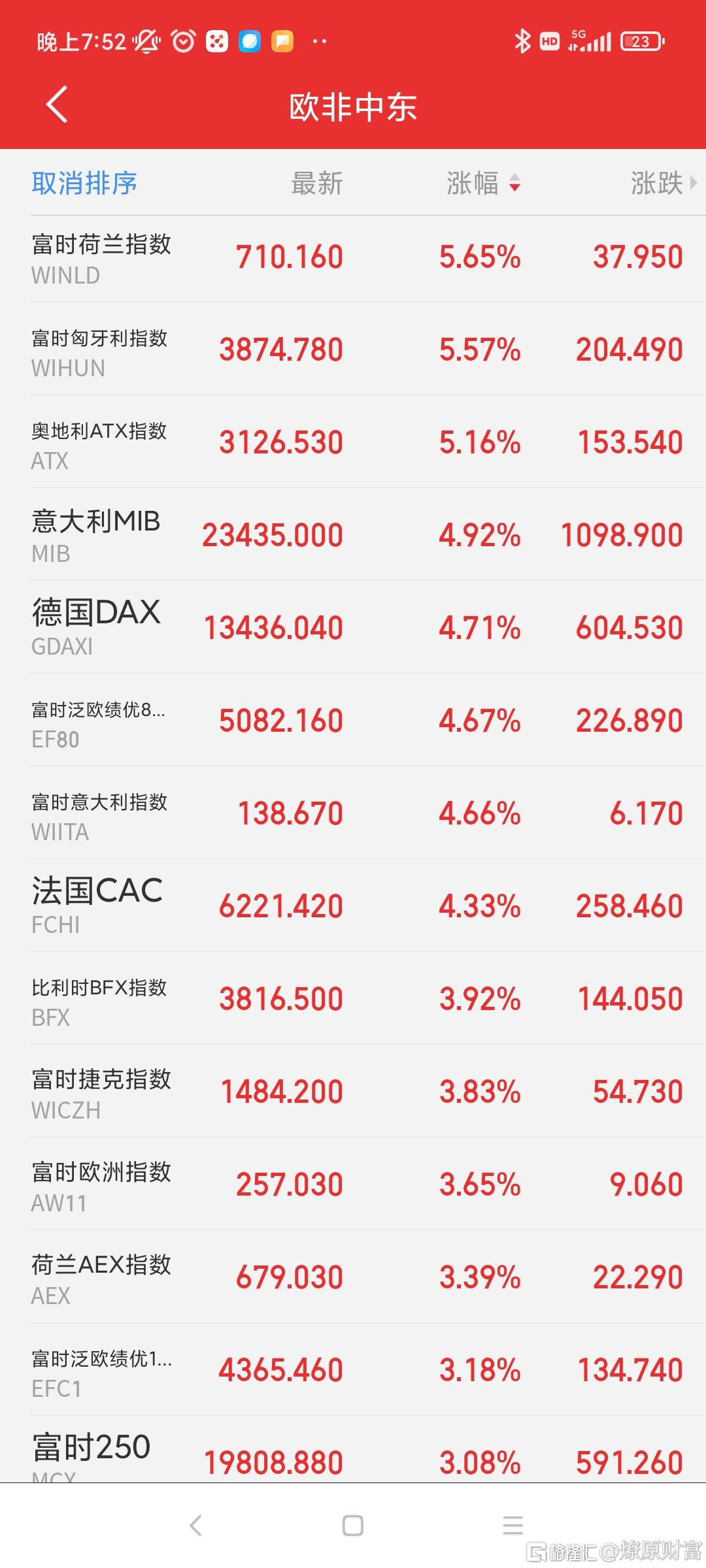Select 比利时BFX指数
This screenshot has width=706, height=1568.
[x=353, y=998]
